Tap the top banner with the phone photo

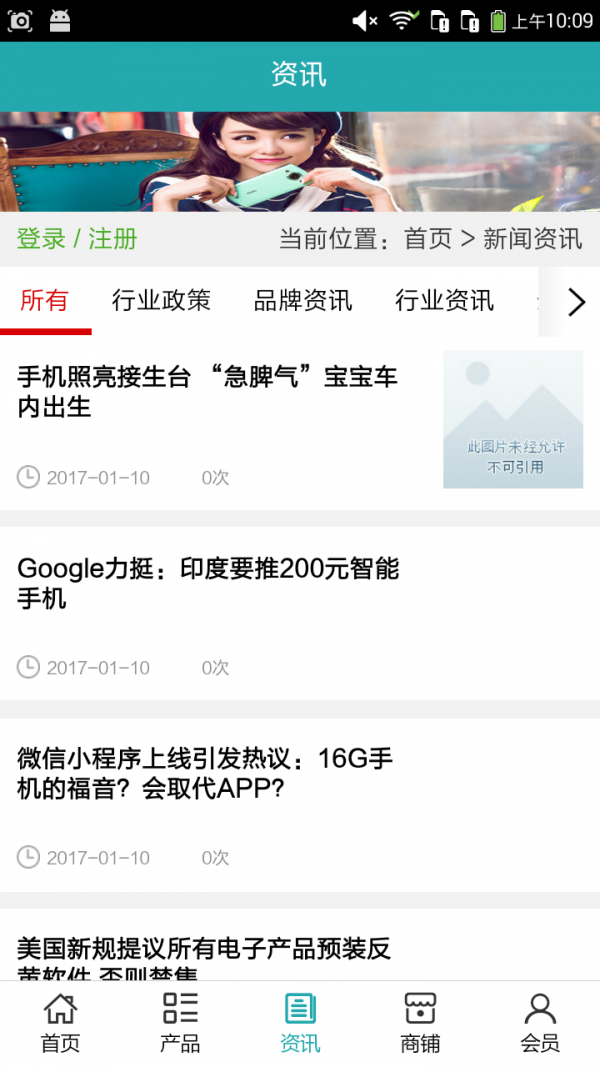300,161
